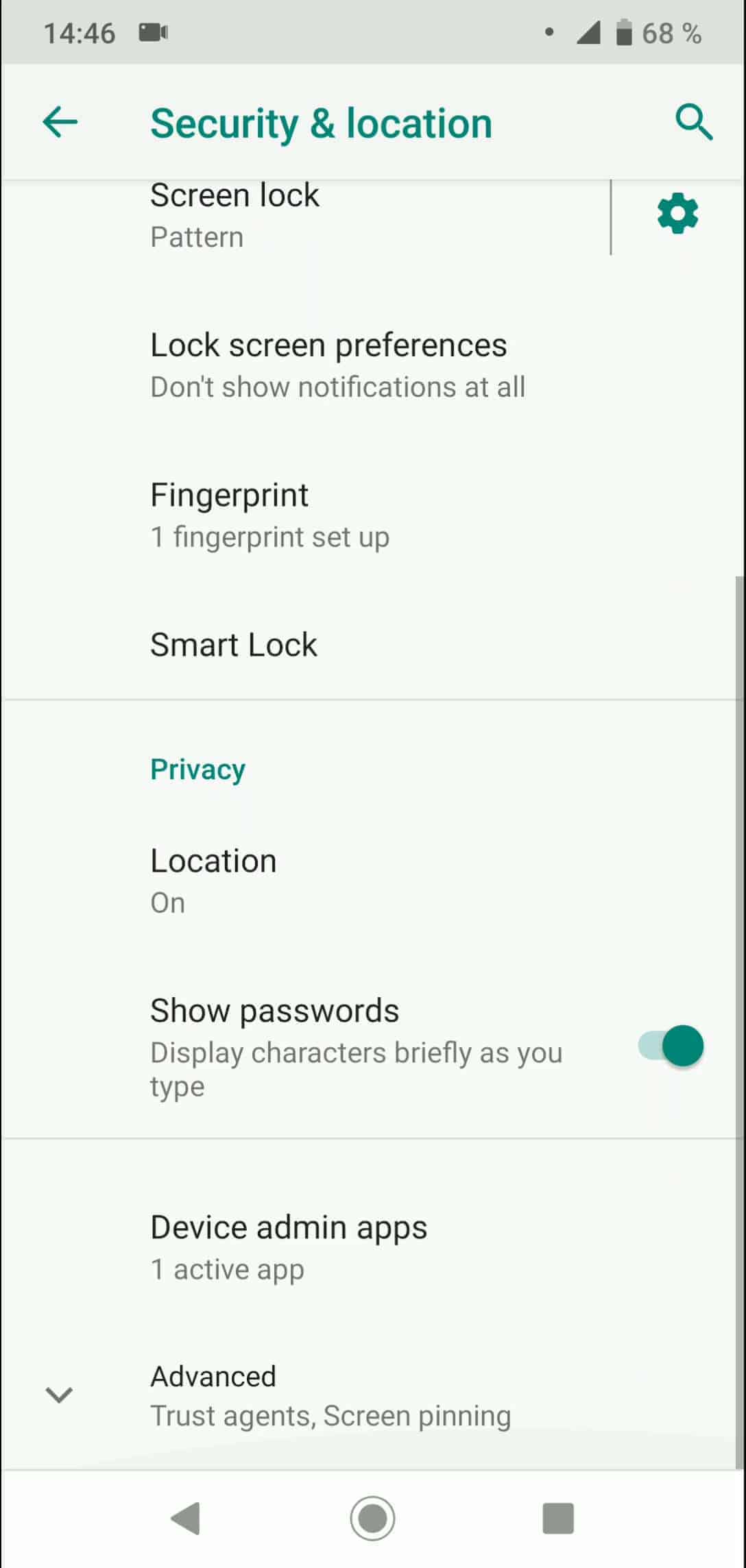Open the Privacy section header
This screenshot has height=1568, width=746.
(197, 768)
